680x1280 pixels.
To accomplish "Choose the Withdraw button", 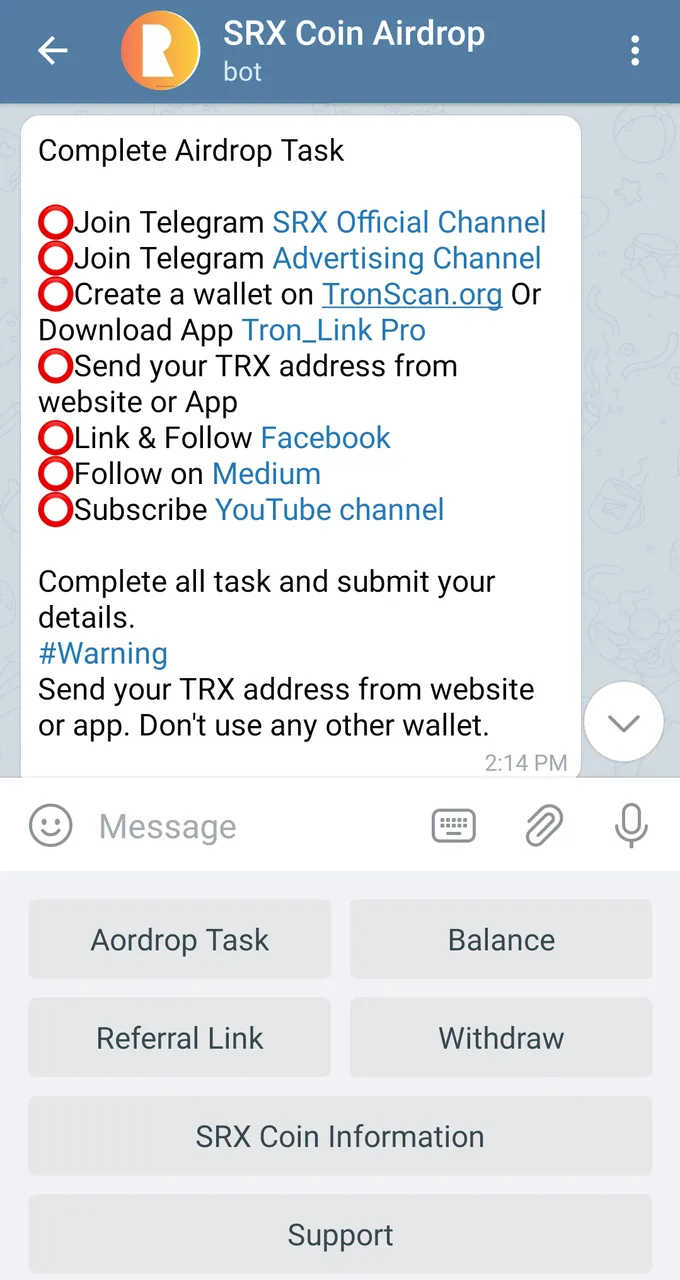I will coord(501,1038).
